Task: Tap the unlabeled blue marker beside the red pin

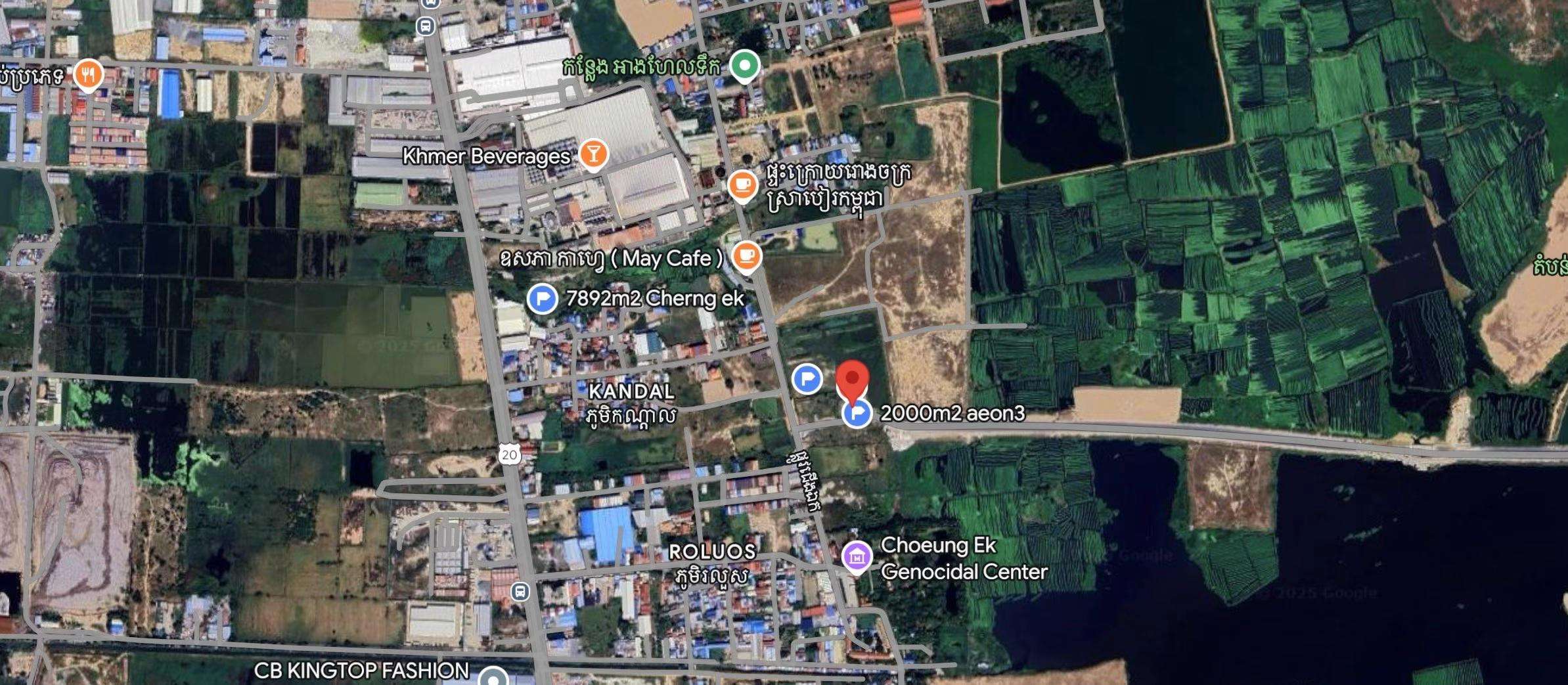Action: pos(807,379)
